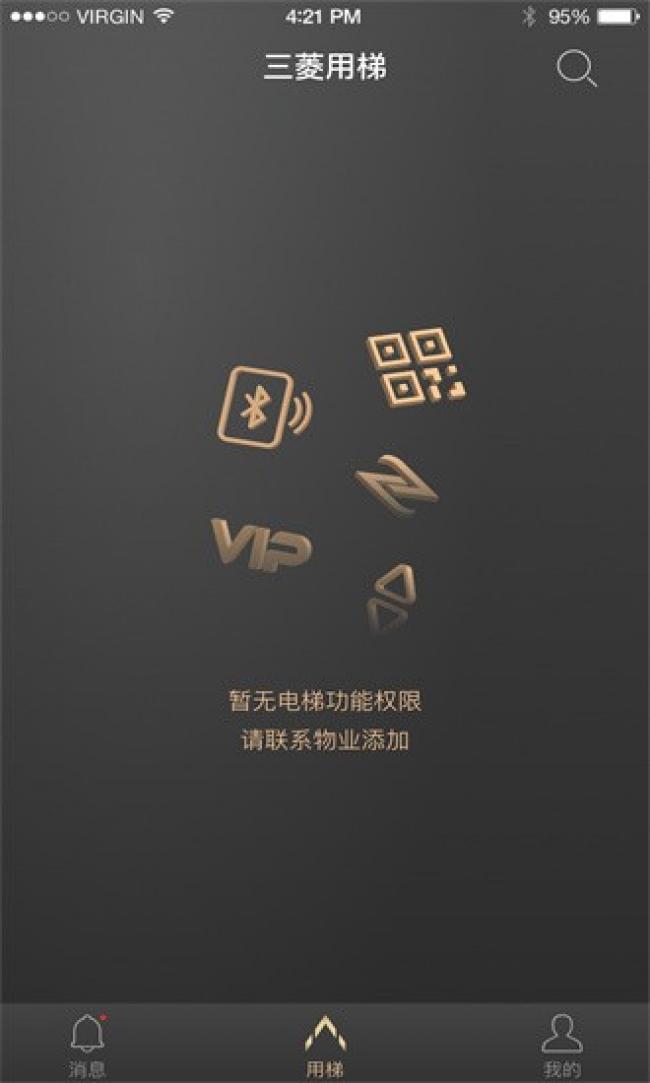The width and height of the screenshot is (650, 1083).
Task: Open the search icon in the header
Action: [576, 69]
